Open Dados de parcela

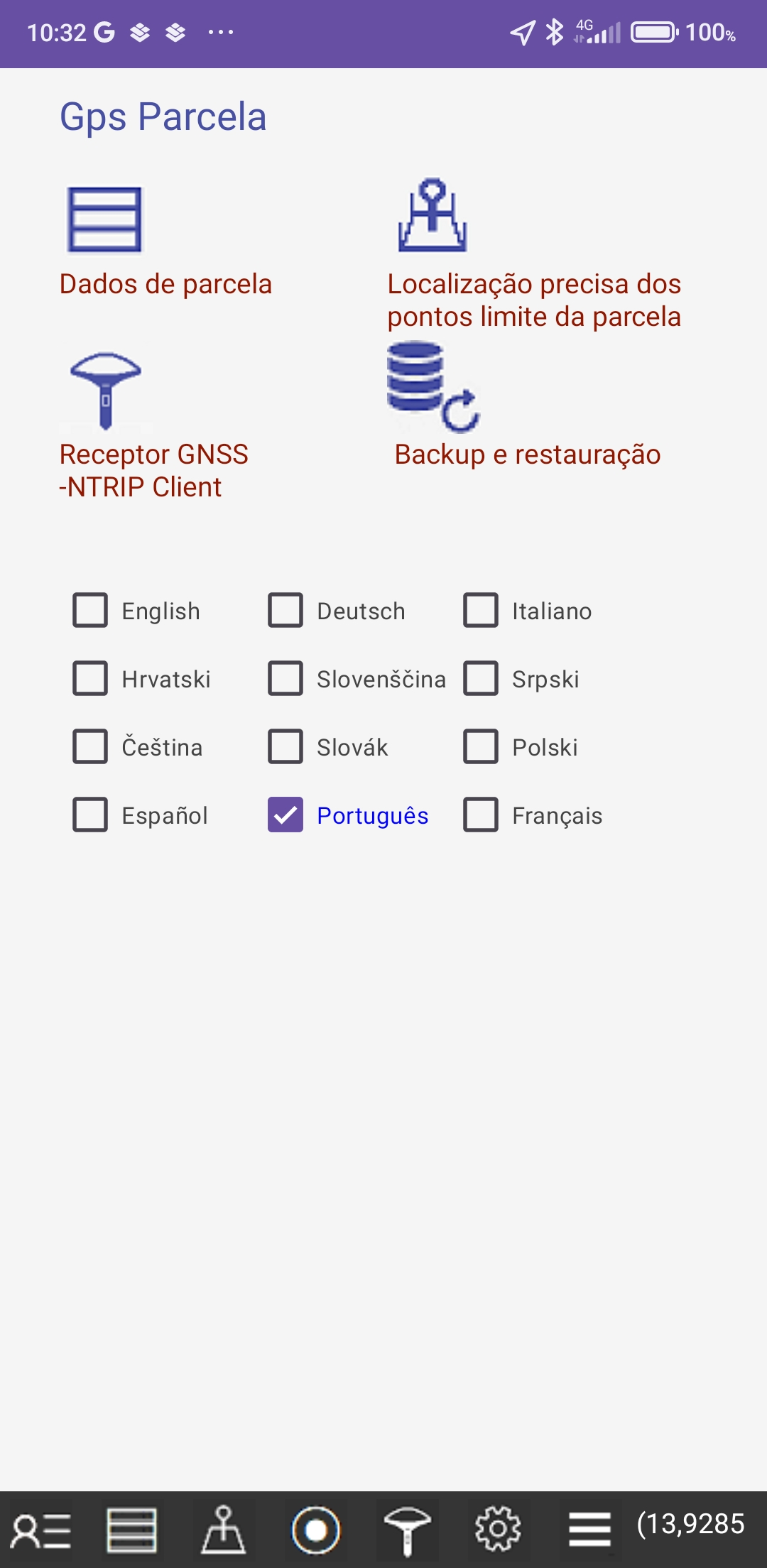tap(105, 220)
